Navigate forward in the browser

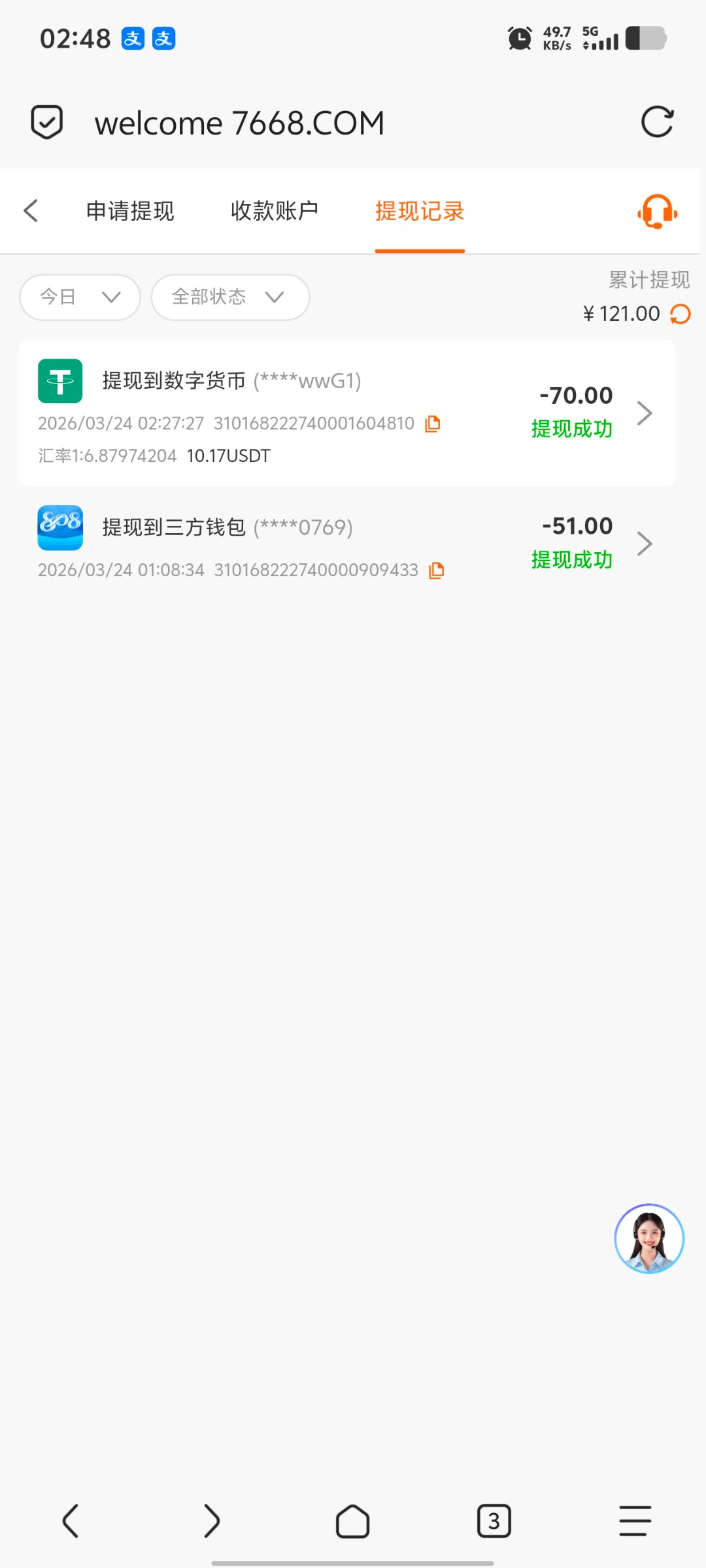211,1521
